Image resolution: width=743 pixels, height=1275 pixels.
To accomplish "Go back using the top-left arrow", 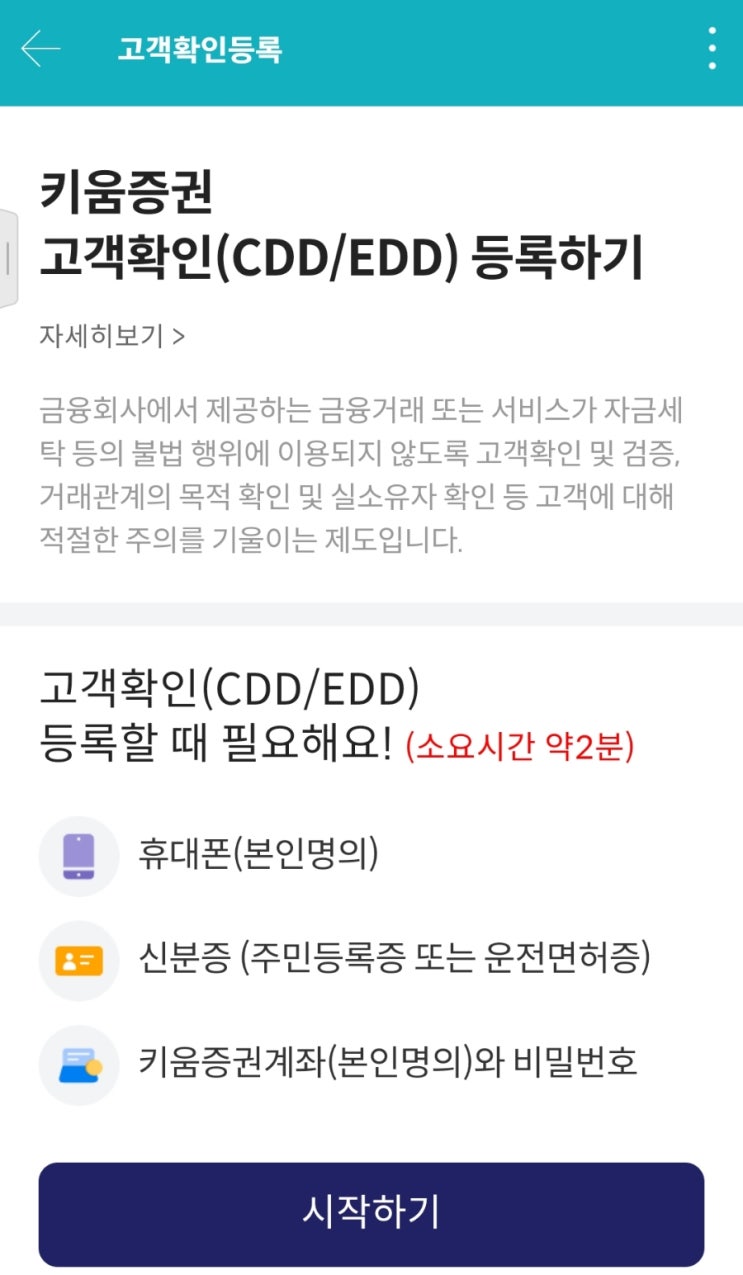I will (x=41, y=48).
